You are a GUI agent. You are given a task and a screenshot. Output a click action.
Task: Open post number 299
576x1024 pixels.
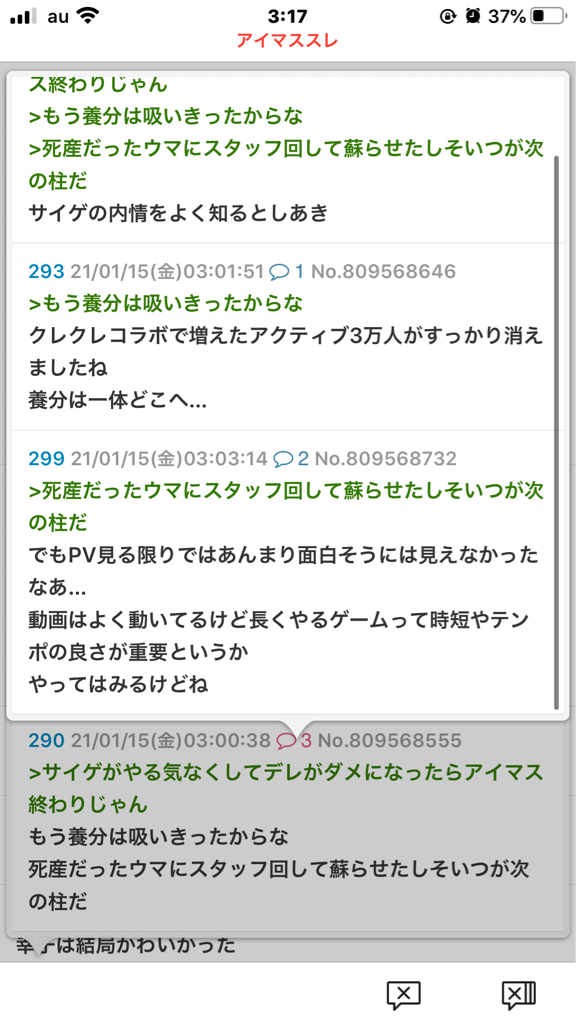(x=46, y=458)
